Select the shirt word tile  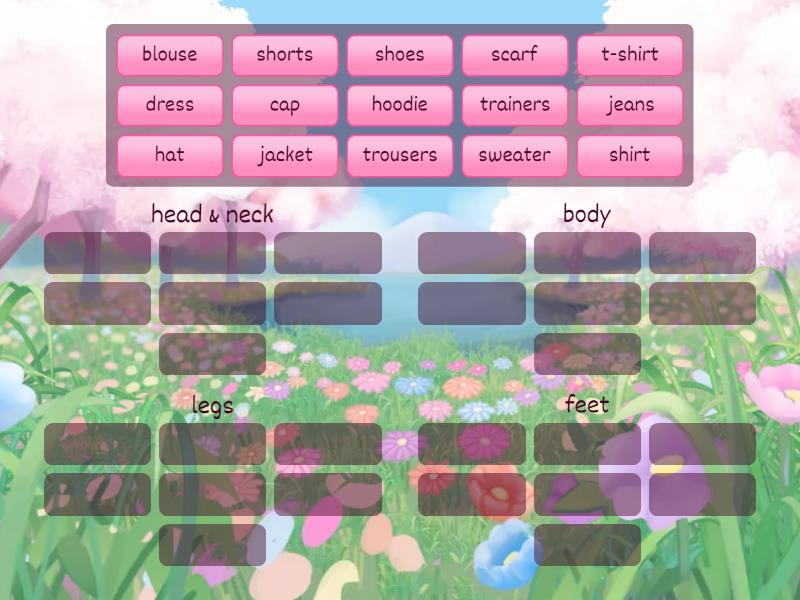point(629,155)
